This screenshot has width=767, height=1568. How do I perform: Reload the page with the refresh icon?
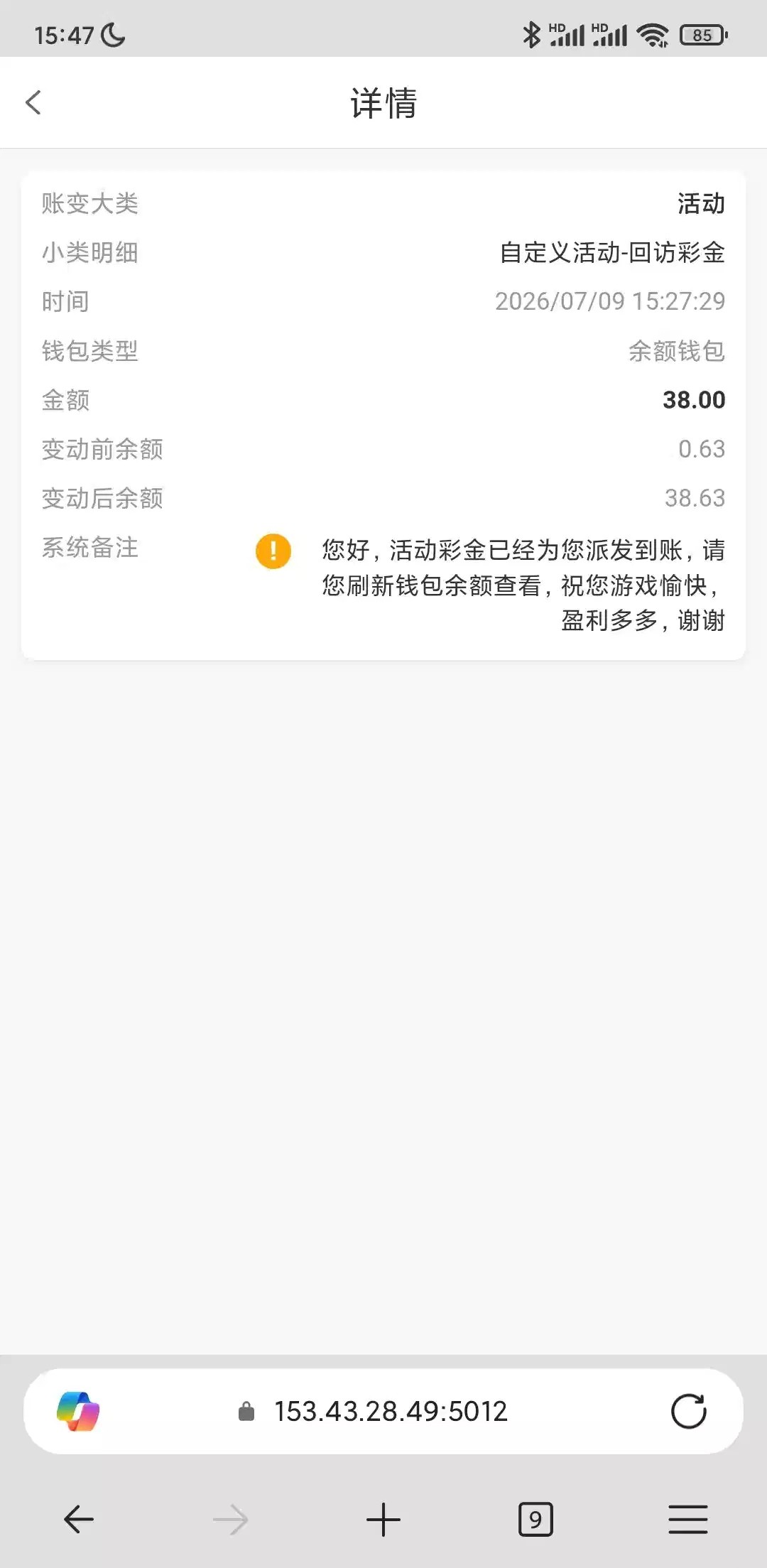click(688, 1411)
